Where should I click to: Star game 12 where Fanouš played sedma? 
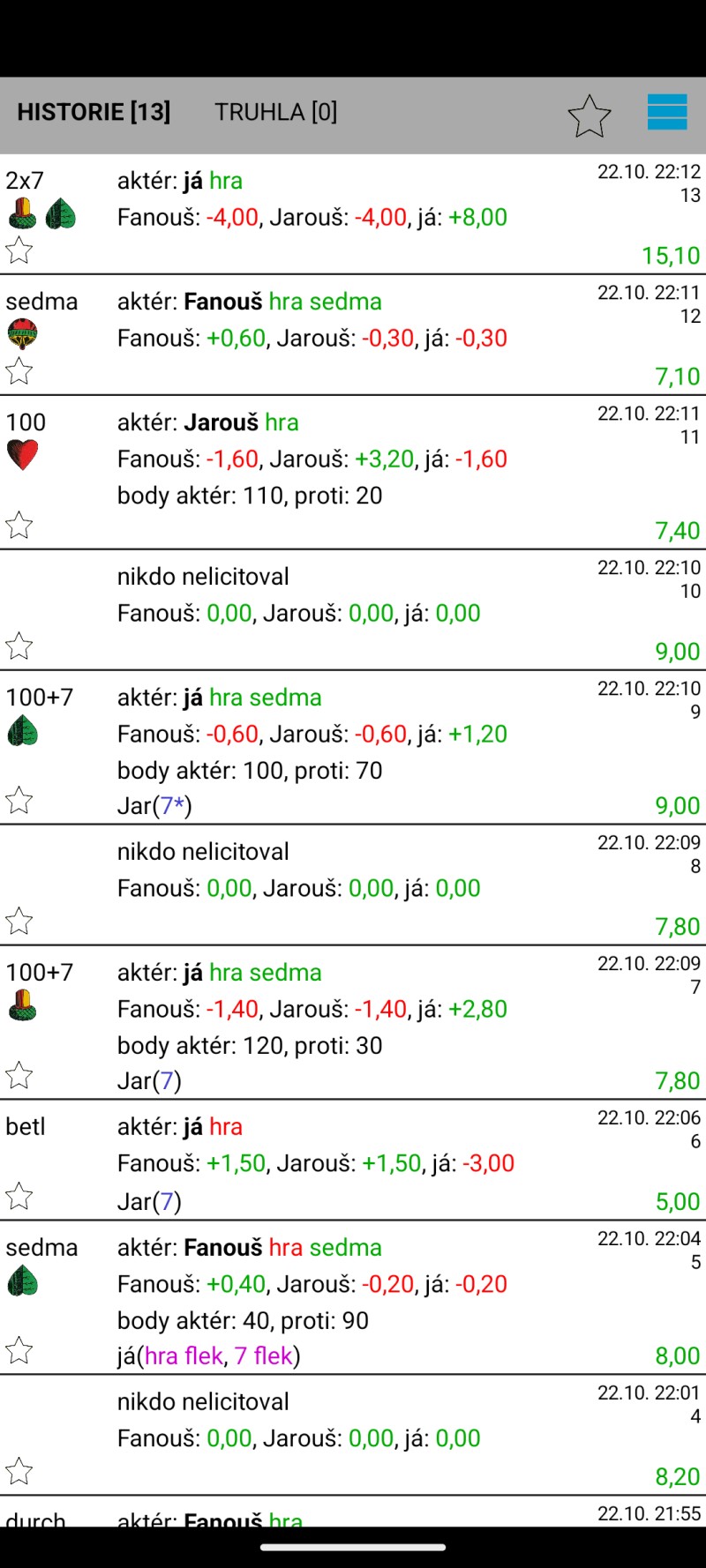pyautogui.click(x=19, y=371)
